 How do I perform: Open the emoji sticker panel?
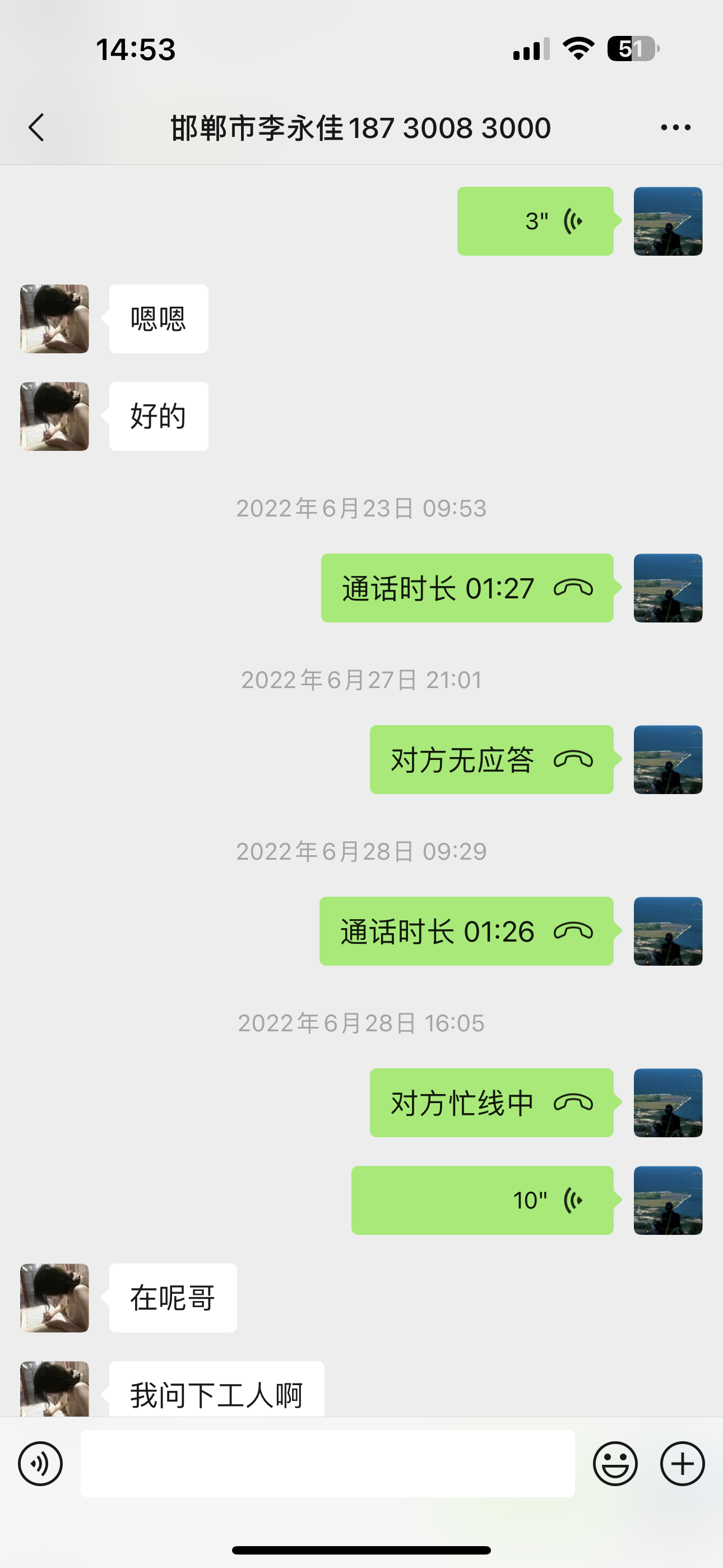[615, 1464]
